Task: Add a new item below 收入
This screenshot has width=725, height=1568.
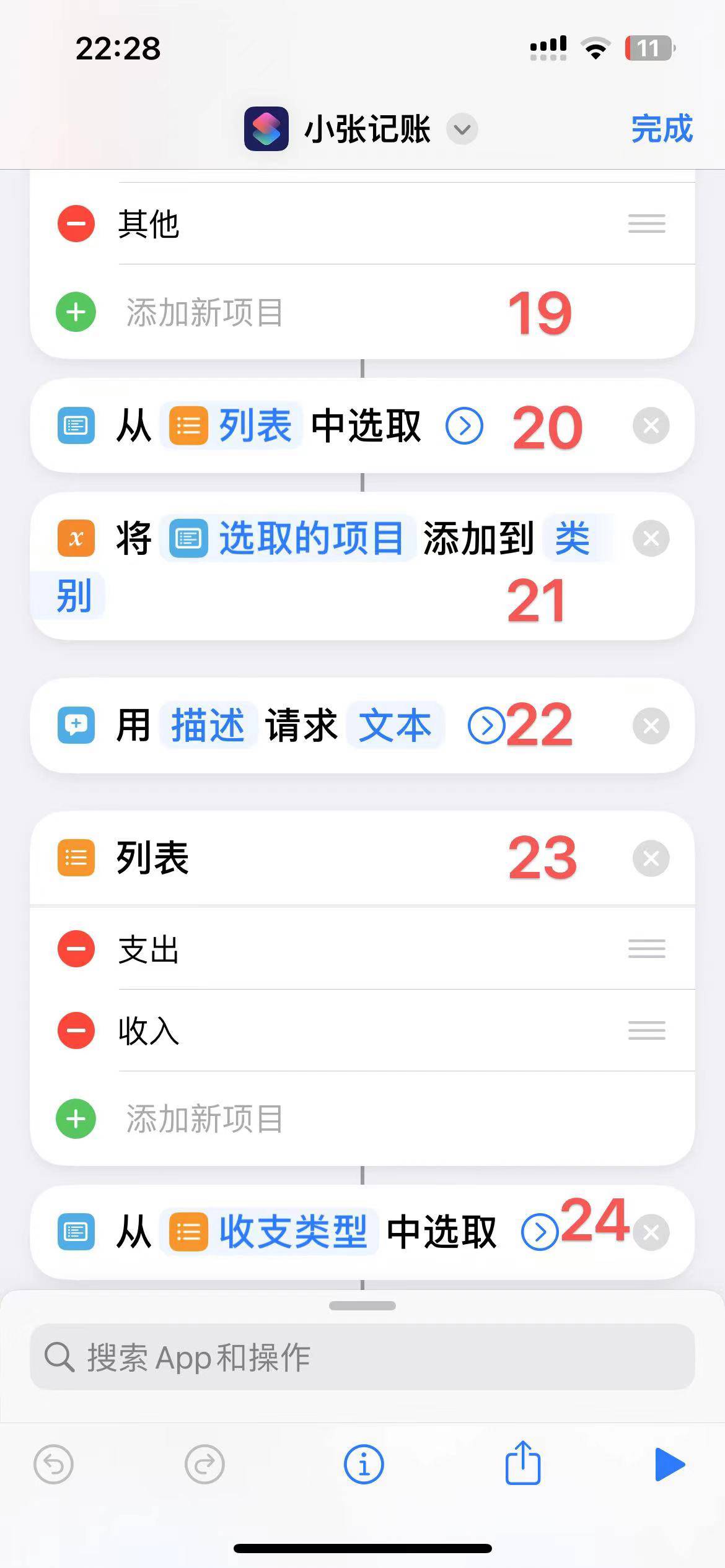Action: point(76,1118)
